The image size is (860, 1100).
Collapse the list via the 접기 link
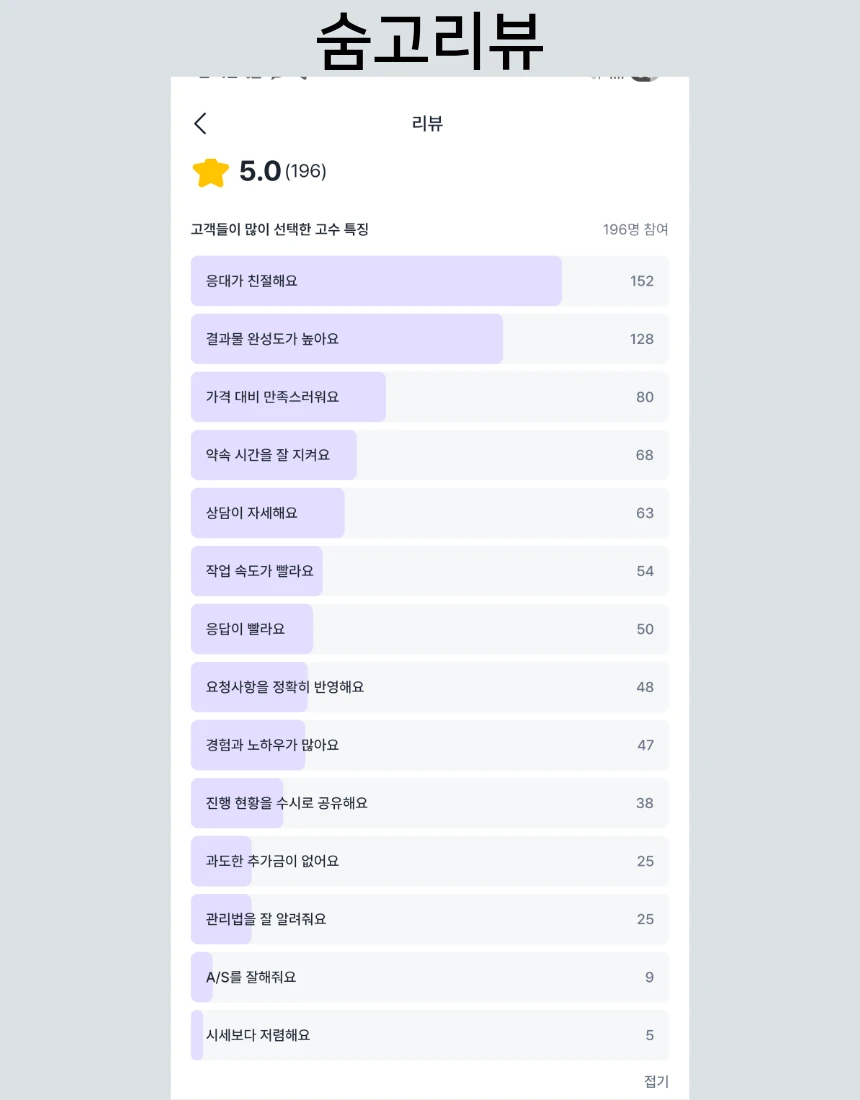[656, 1081]
